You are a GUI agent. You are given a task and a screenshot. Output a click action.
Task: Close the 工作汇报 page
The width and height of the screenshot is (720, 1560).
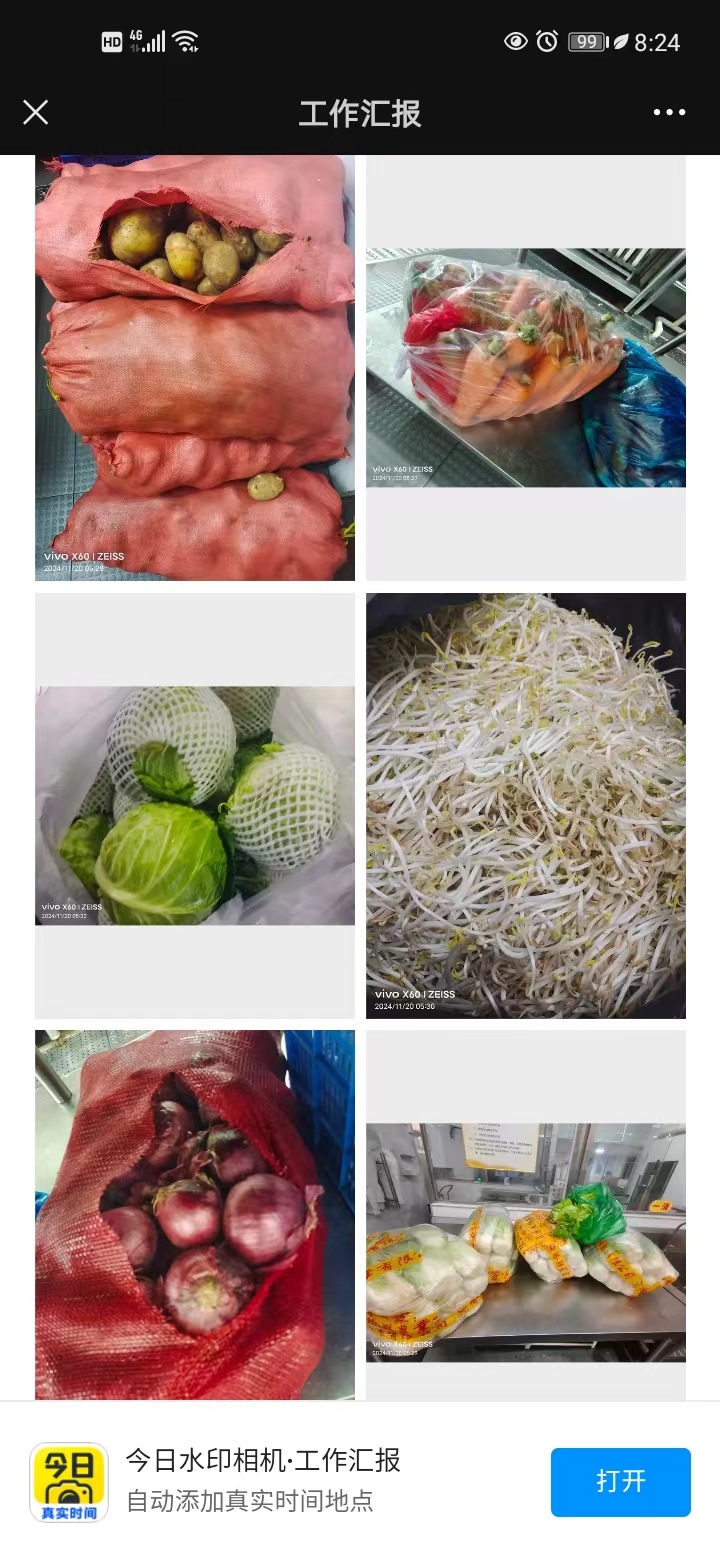(x=36, y=112)
